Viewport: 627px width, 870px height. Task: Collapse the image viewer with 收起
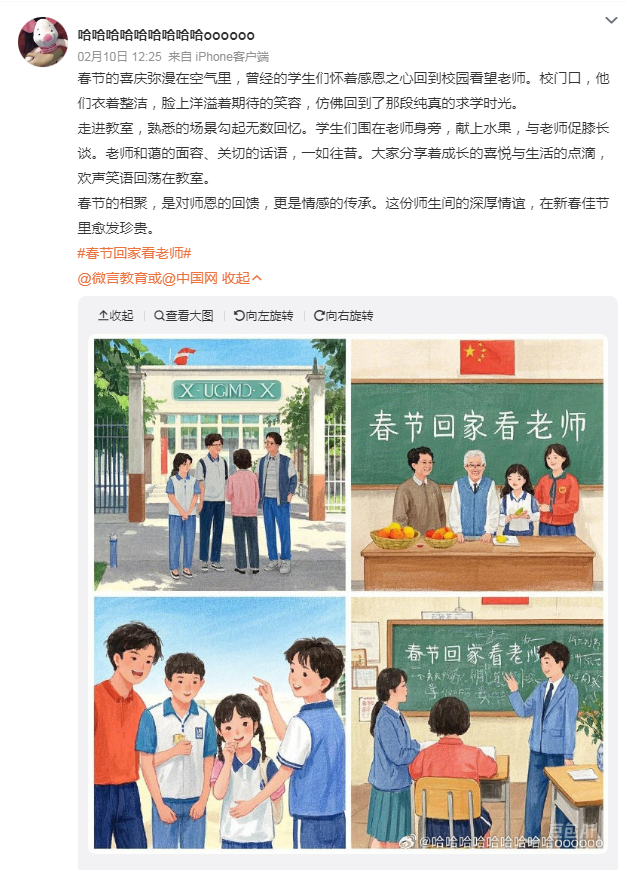[115, 316]
